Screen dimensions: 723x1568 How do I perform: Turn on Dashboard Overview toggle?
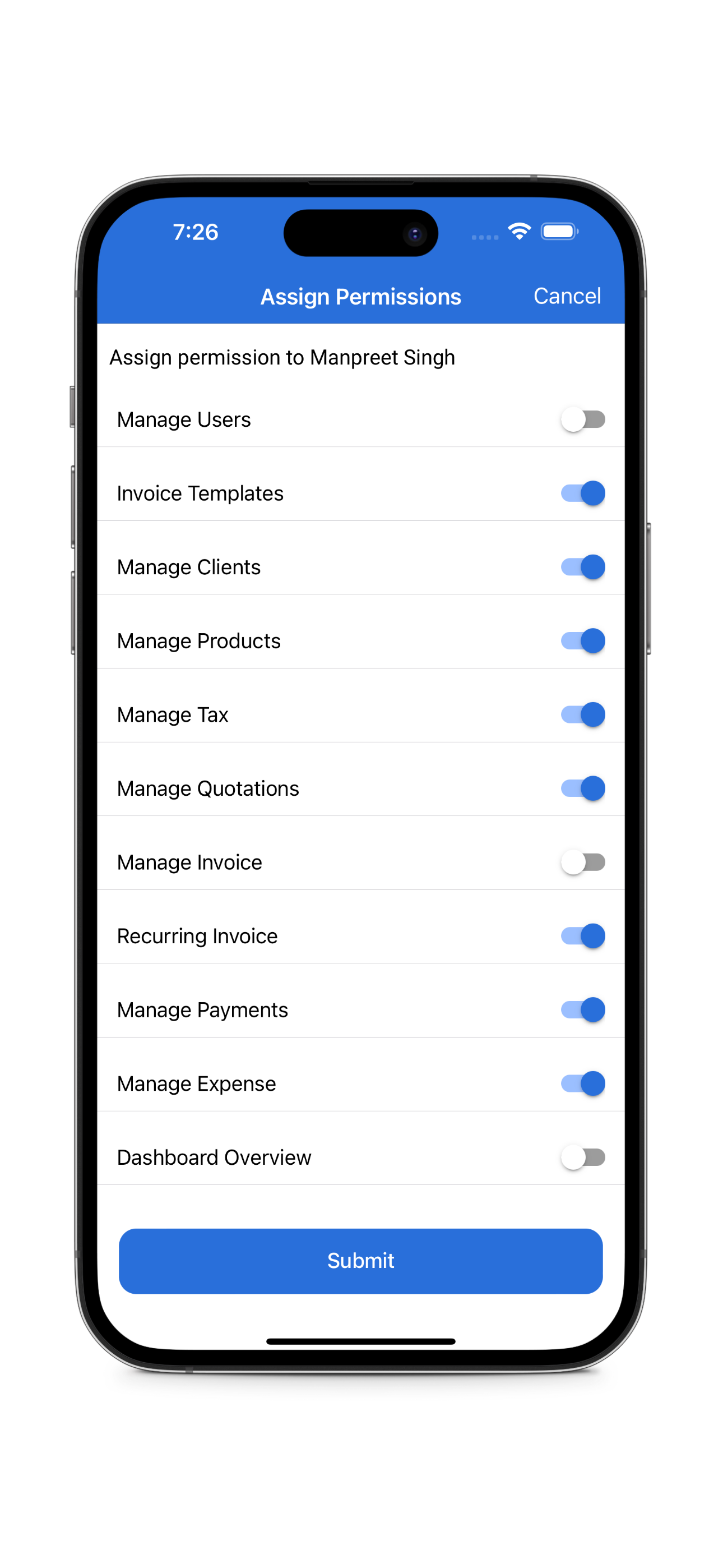coord(582,1156)
